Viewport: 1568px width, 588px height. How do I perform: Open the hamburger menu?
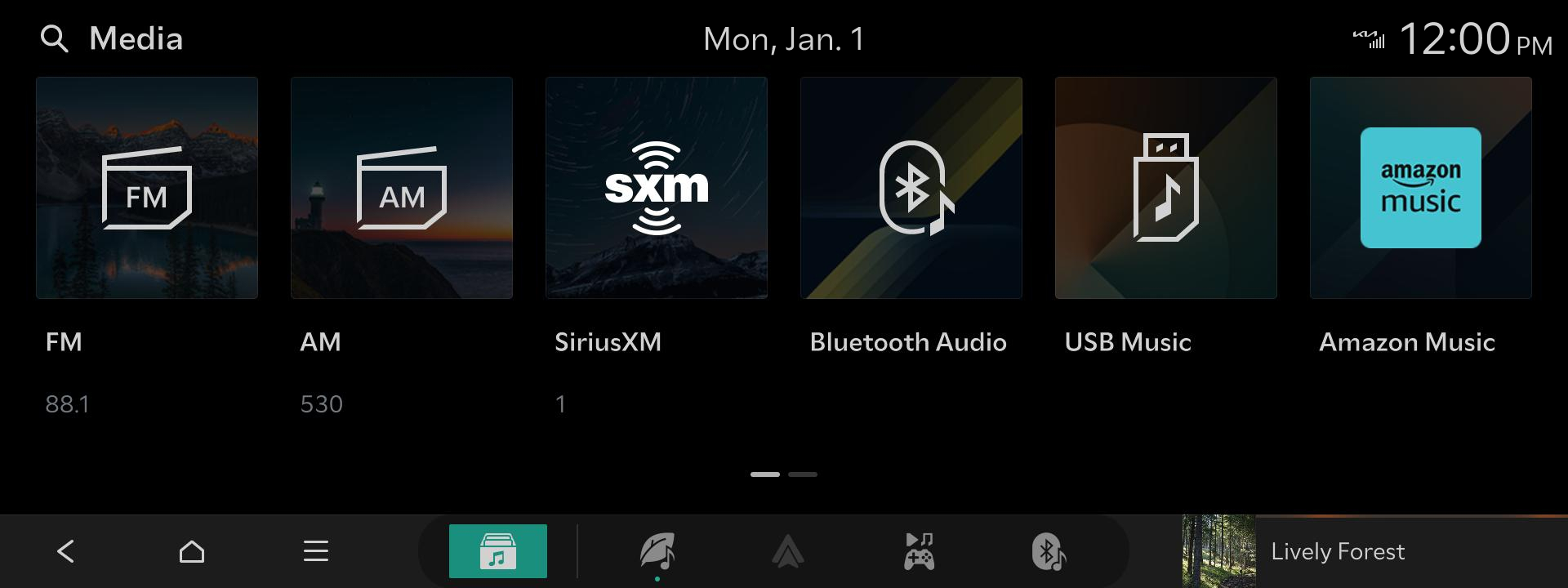click(316, 551)
